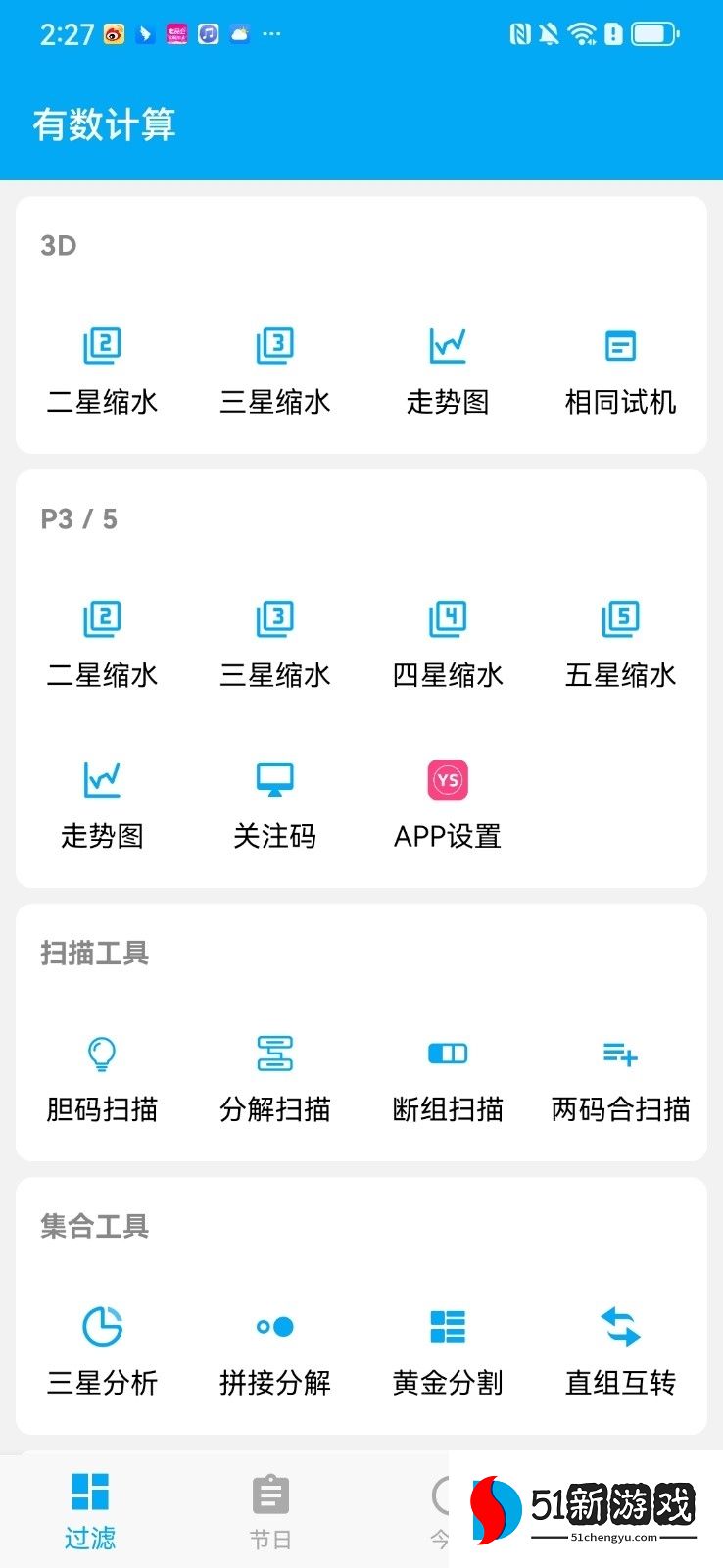This screenshot has height=1568, width=723.
Task: Launch 胆码扫描 tool
Action: [102, 1080]
